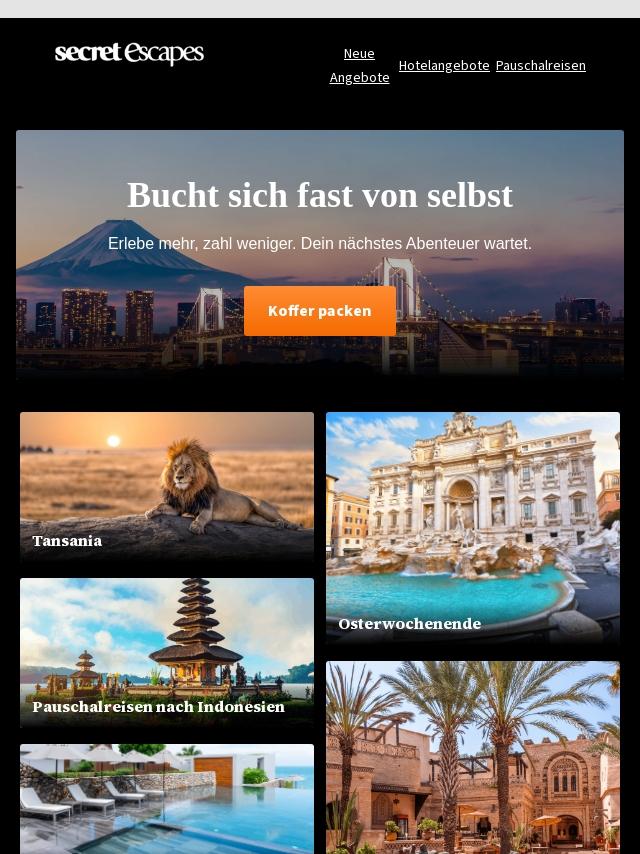This screenshot has width=640, height=854.
Task: Tap the Koffer packen button
Action: [x=320, y=311]
